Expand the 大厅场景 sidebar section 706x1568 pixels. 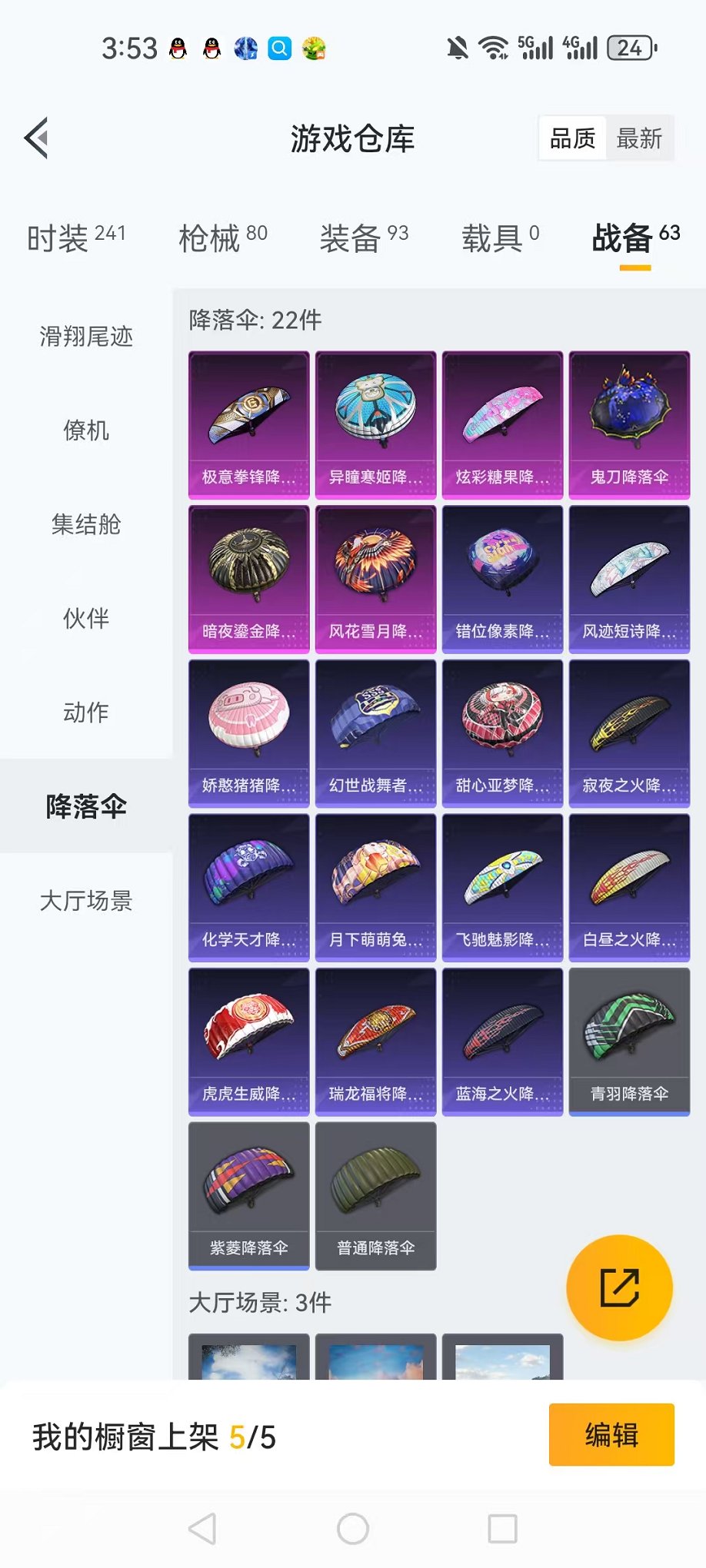85,901
